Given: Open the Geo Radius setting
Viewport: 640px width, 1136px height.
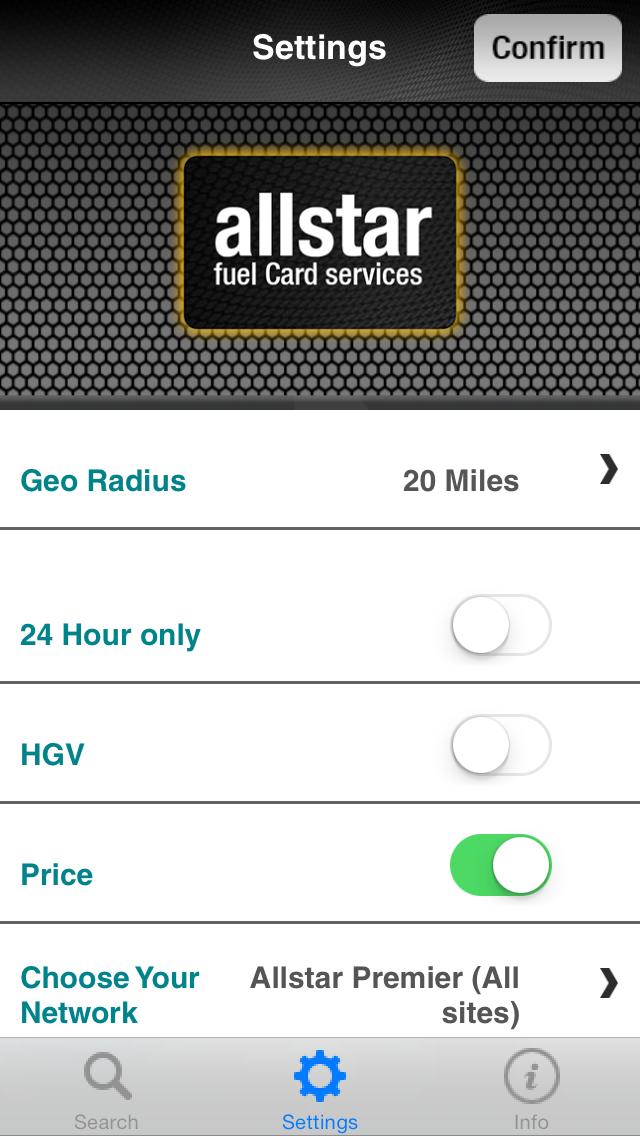Looking at the screenshot, I should point(320,481).
